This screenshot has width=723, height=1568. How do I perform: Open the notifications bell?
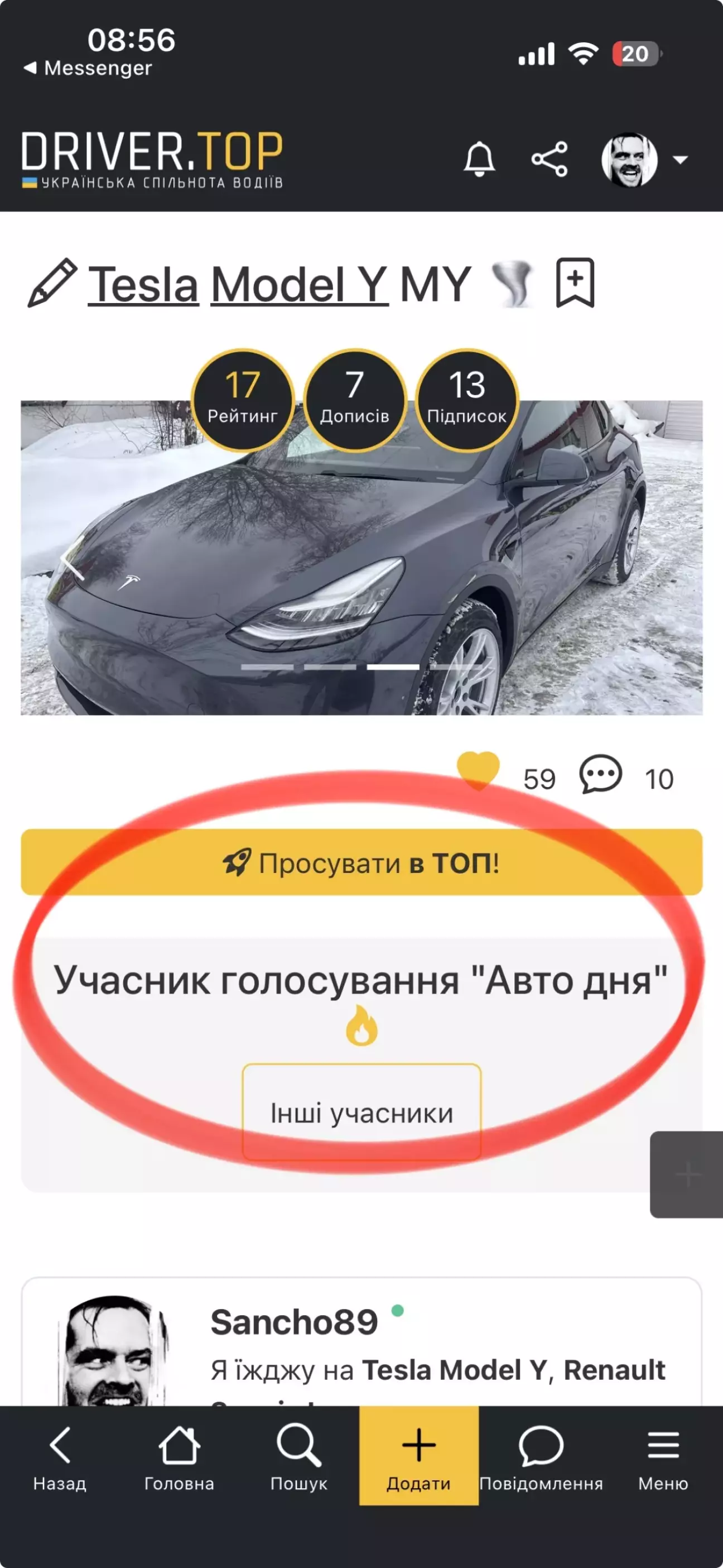(x=479, y=160)
